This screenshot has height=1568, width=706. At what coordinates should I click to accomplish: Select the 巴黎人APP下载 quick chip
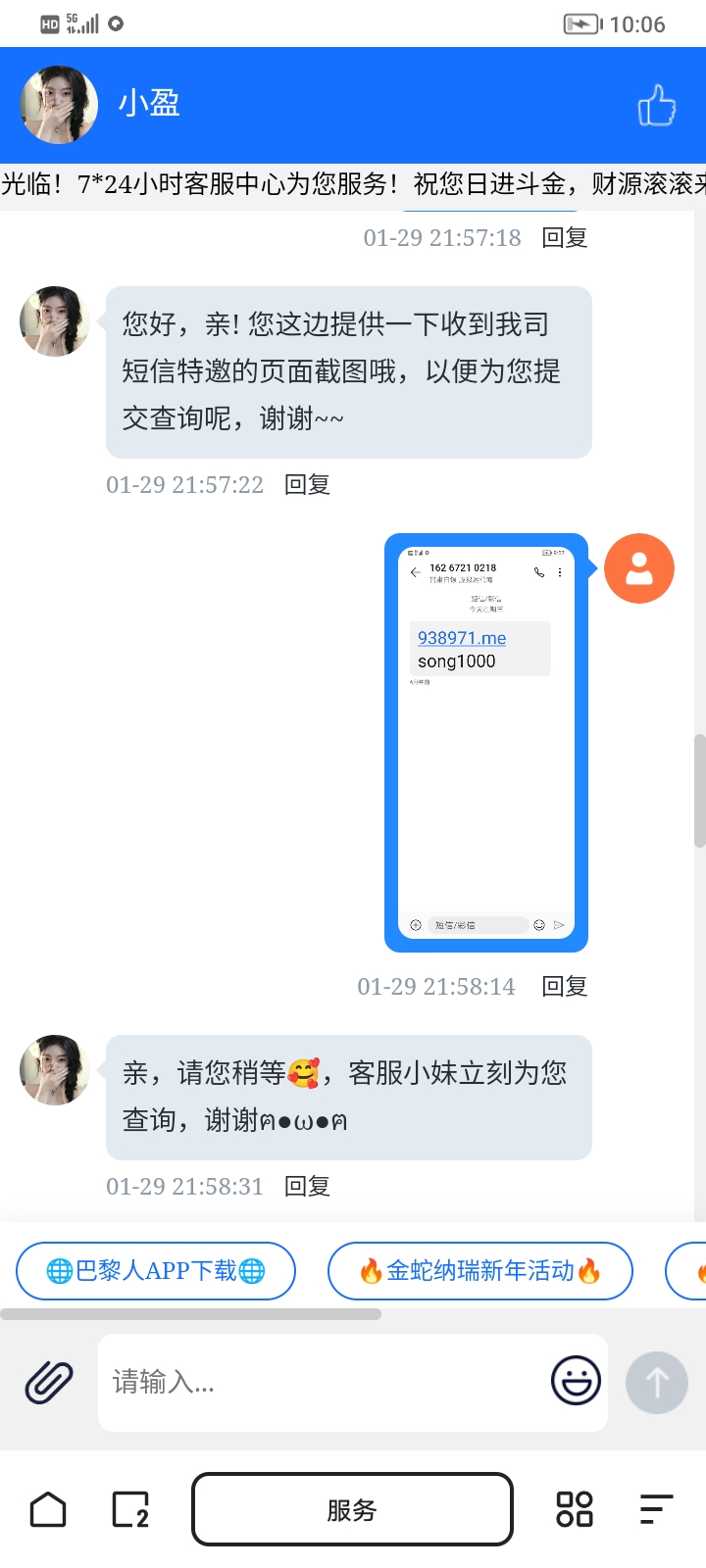pyautogui.click(x=156, y=1271)
